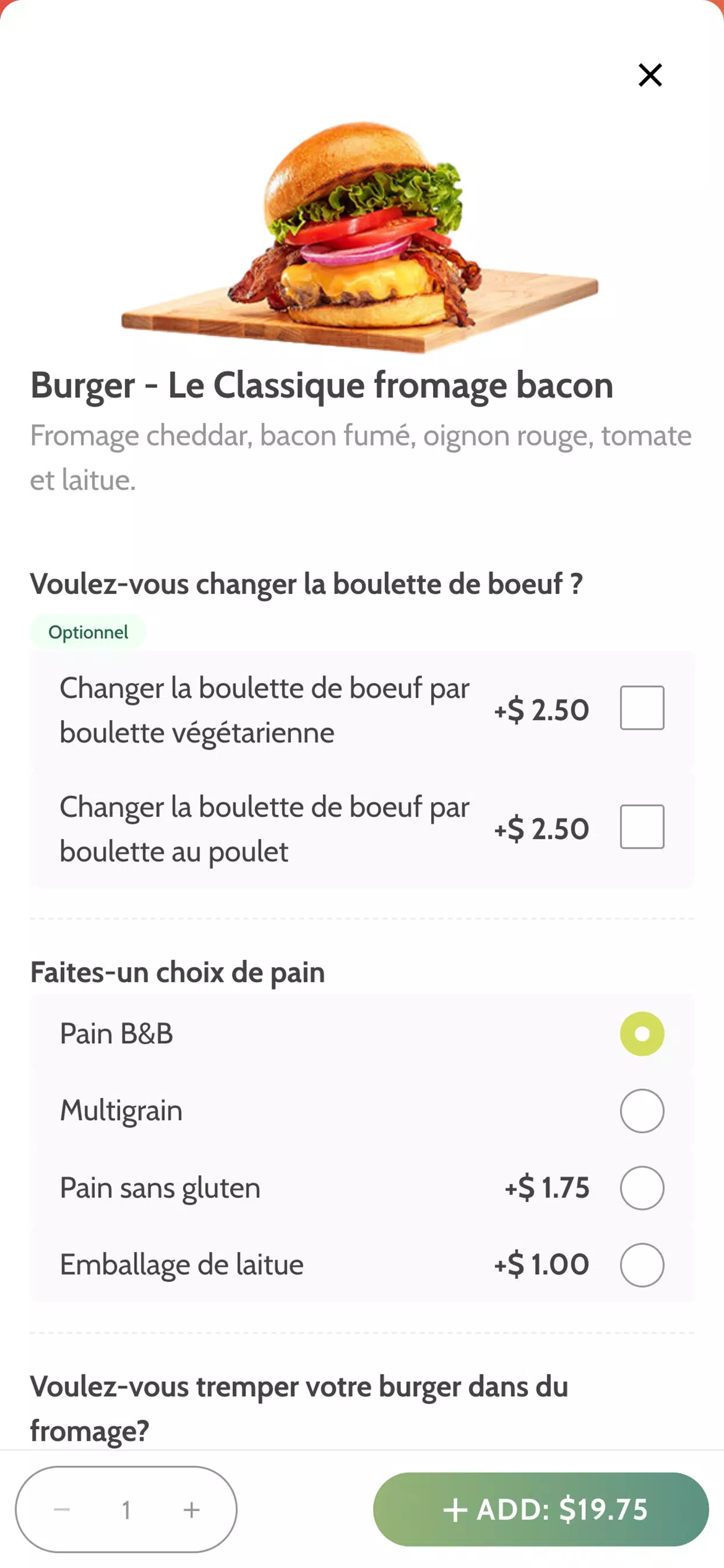This screenshot has height=1568, width=724.
Task: Select Pain B&B bread
Action: click(642, 1034)
